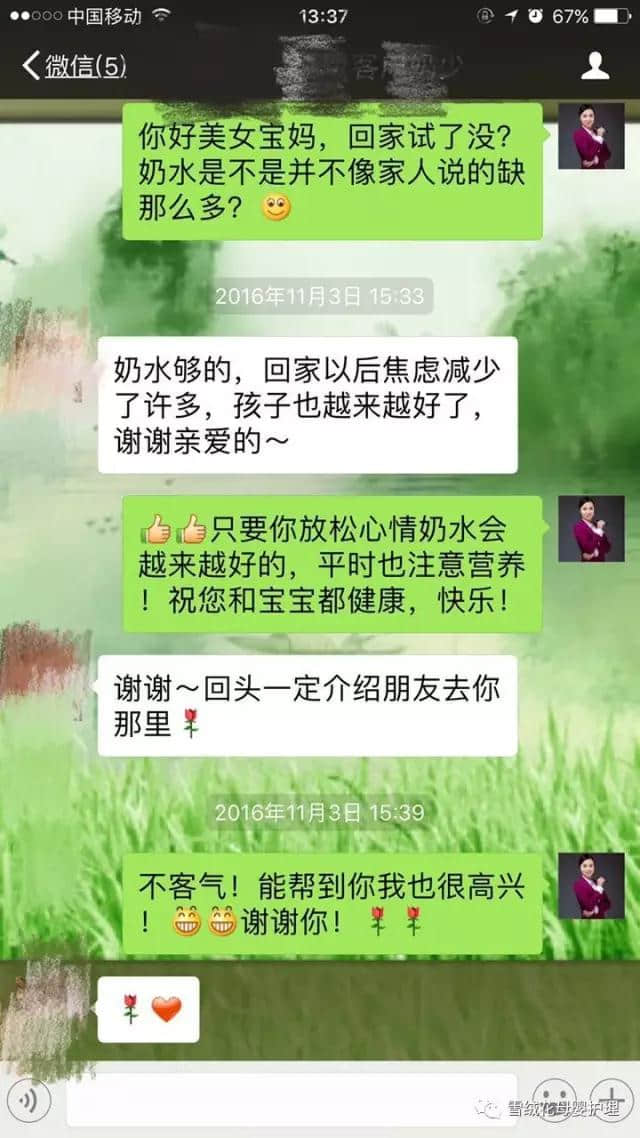Image resolution: width=640 pixels, height=1138 pixels.
Task: Open the plus attachment menu
Action: [x=608, y=1098]
